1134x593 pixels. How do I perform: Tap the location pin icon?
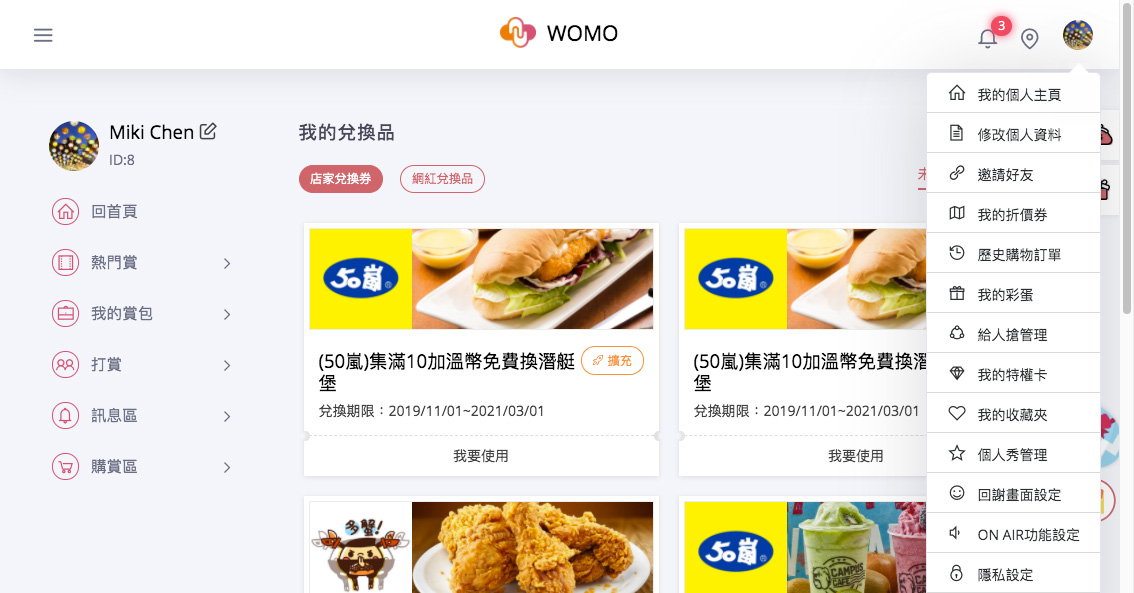(1029, 38)
